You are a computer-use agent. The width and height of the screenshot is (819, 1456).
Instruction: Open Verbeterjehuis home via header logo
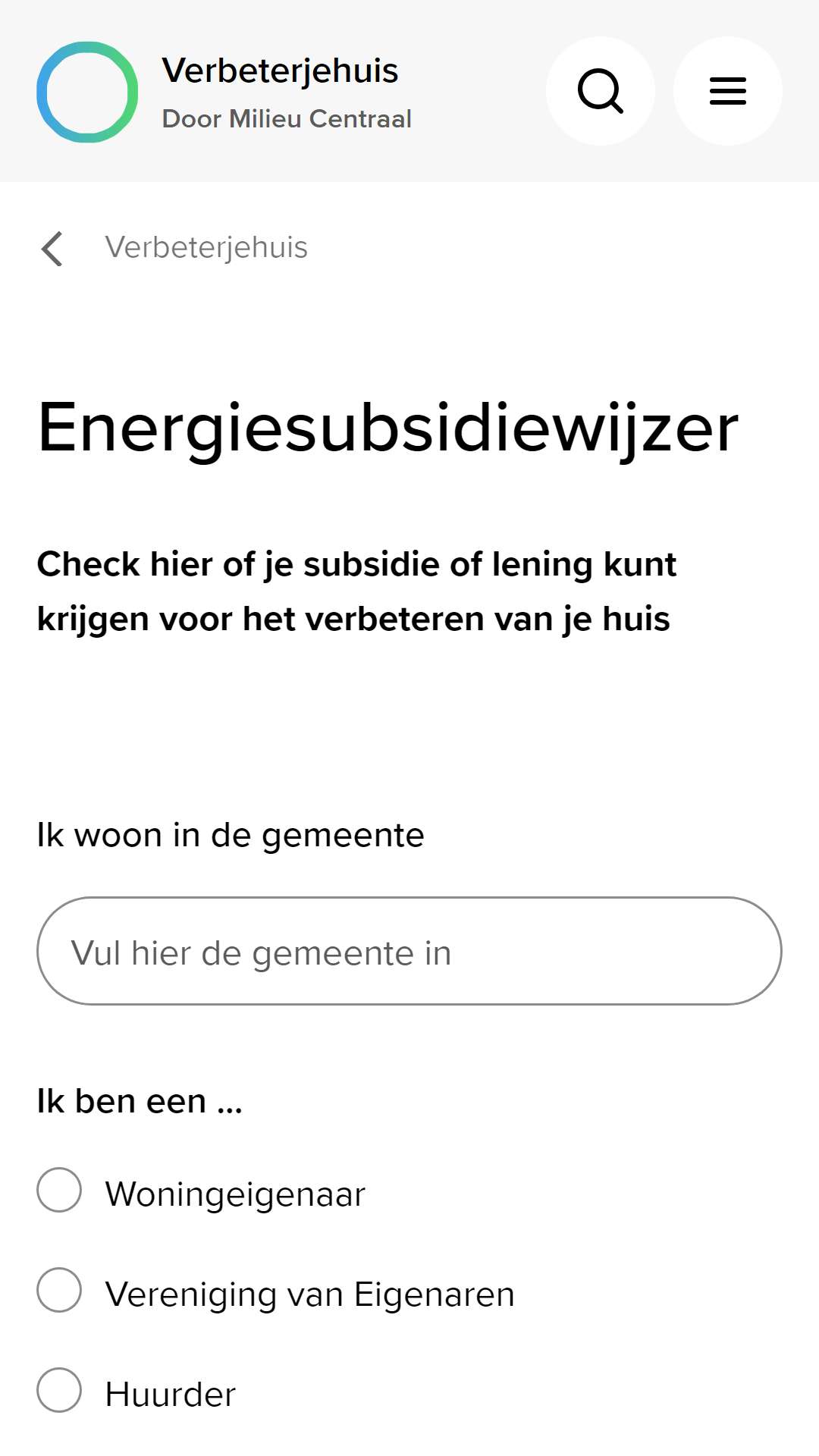(x=224, y=92)
